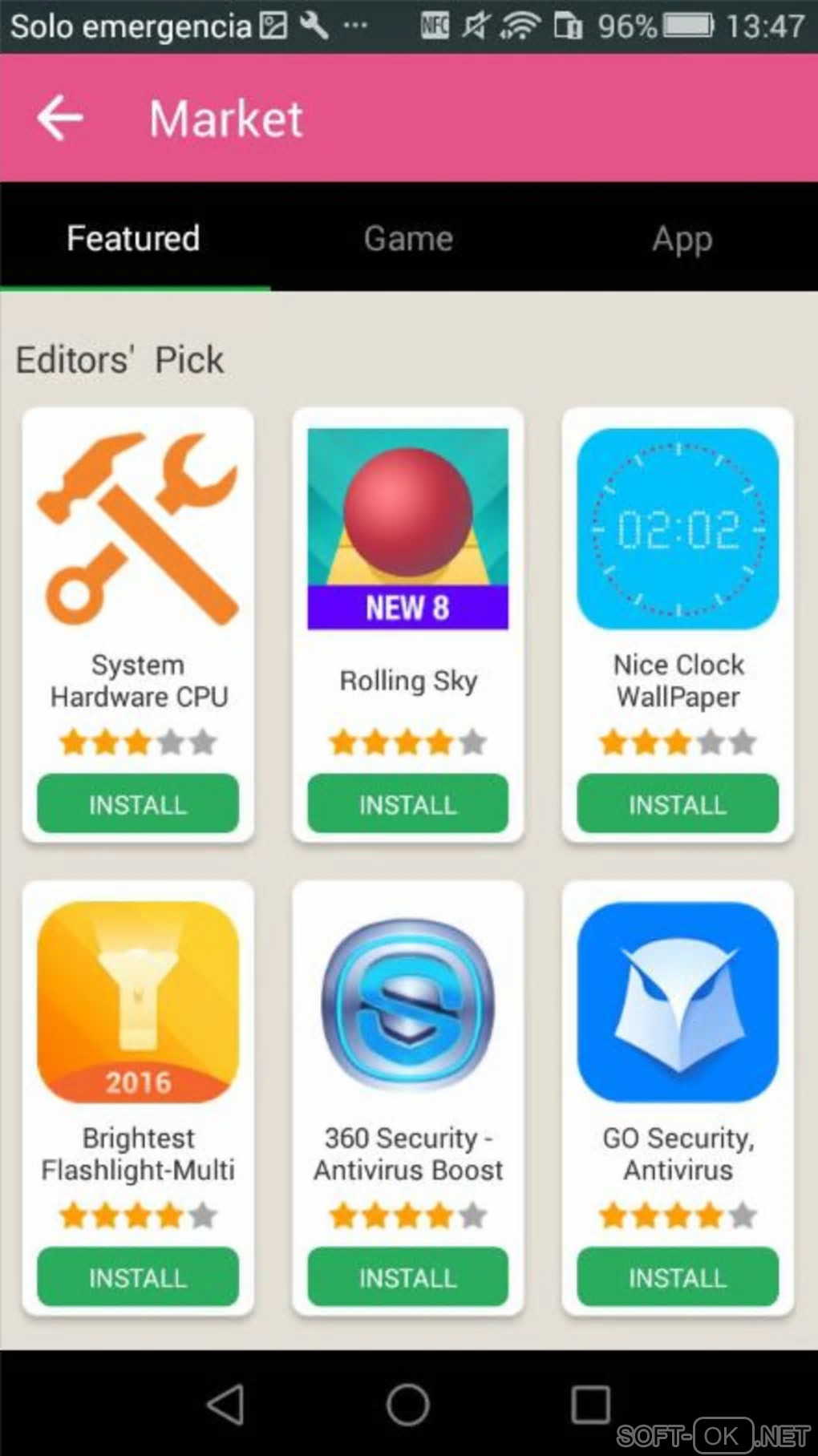Image resolution: width=818 pixels, height=1456 pixels.
Task: Open the System Hardware CPU icon
Action: pyautogui.click(x=138, y=529)
